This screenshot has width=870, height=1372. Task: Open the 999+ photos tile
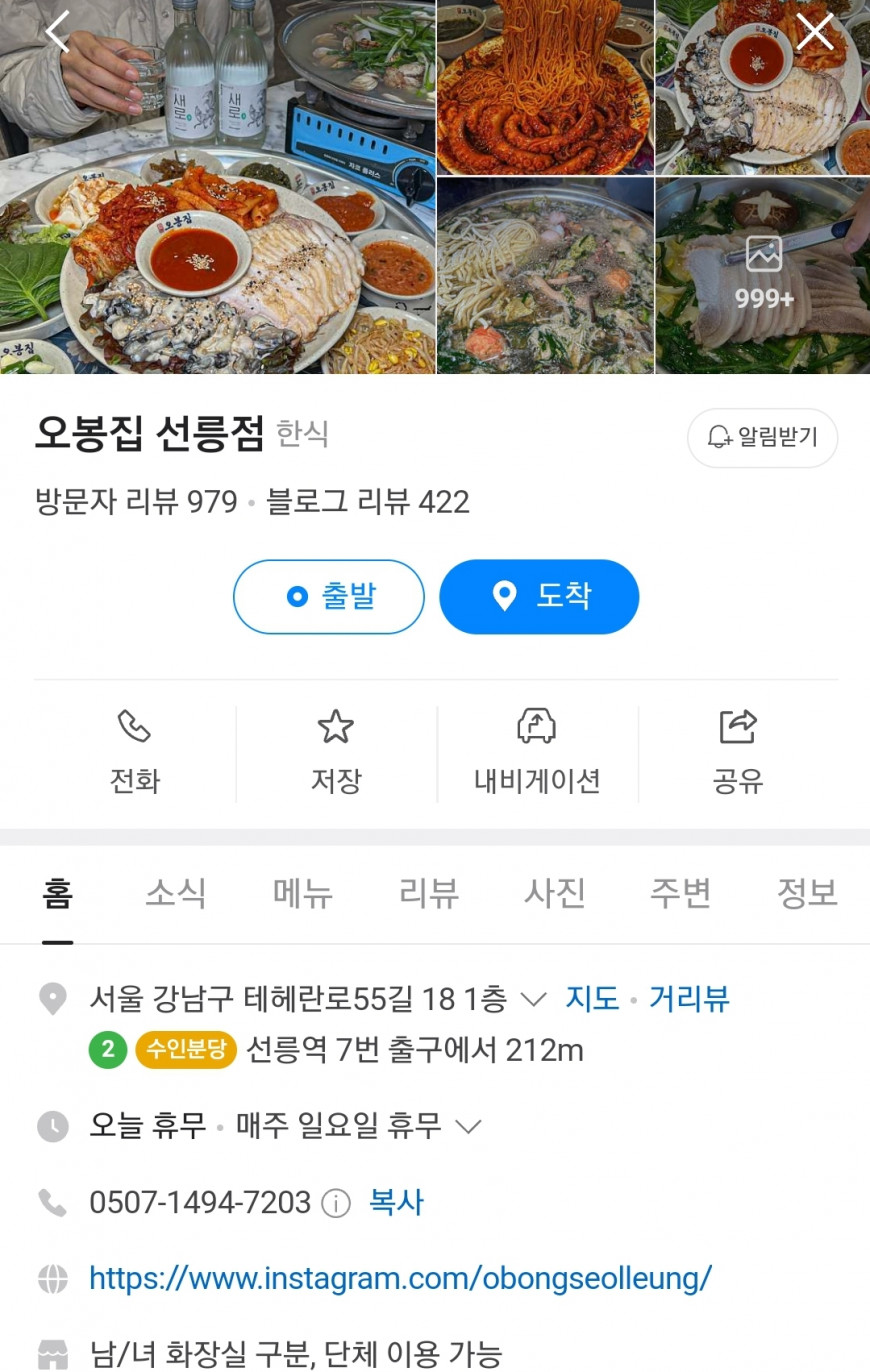(763, 275)
